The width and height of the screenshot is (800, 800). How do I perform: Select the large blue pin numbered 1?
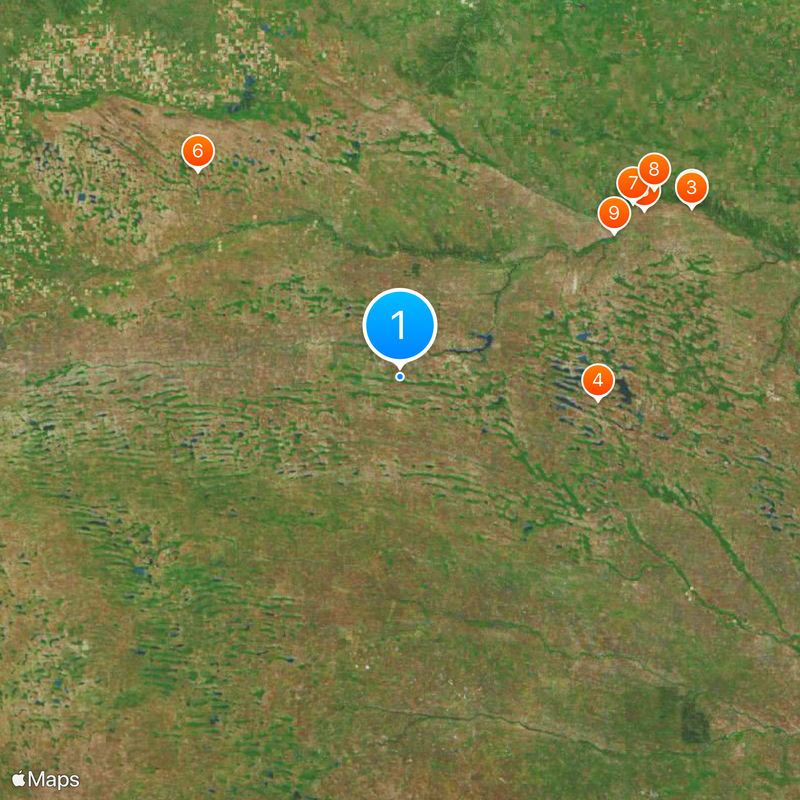[x=400, y=325]
